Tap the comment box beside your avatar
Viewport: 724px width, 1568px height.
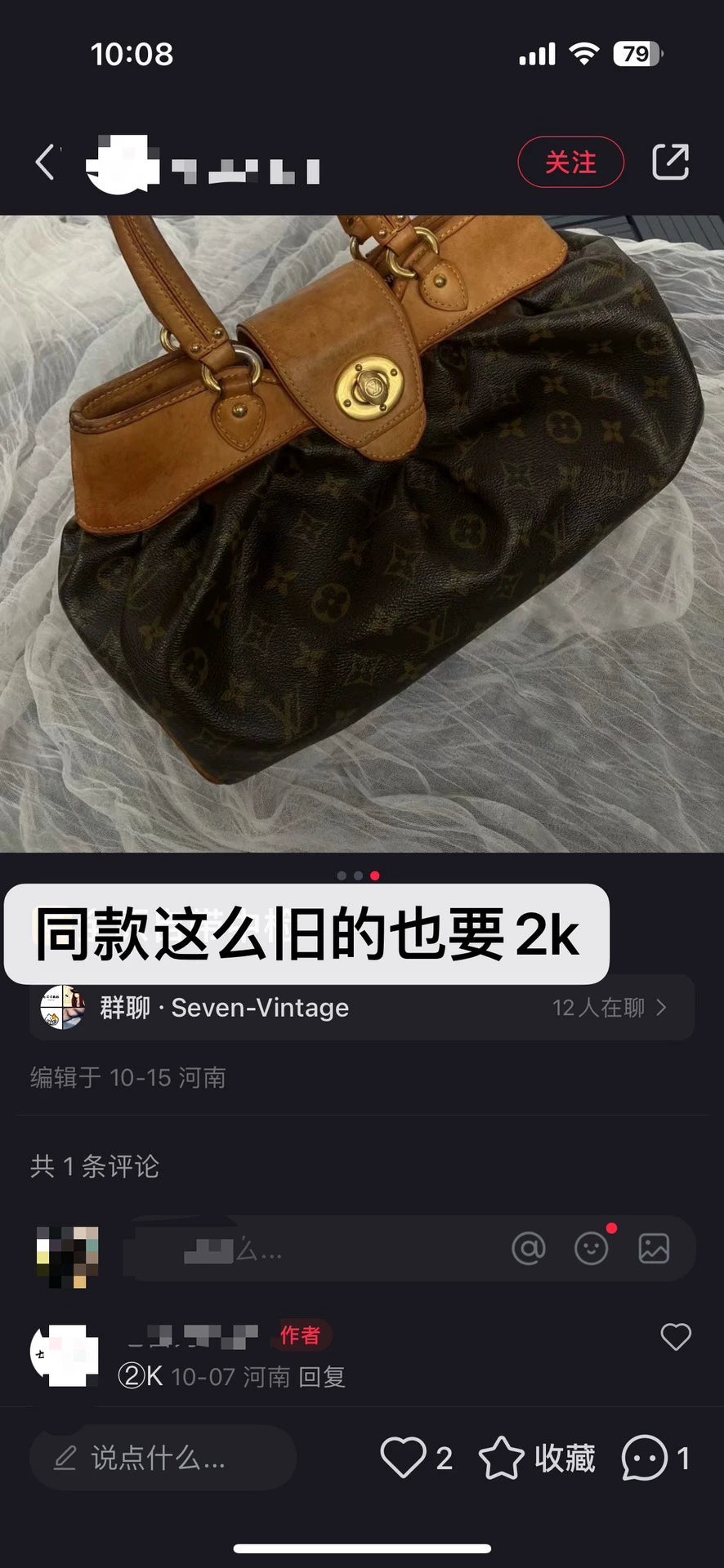click(x=311, y=1249)
